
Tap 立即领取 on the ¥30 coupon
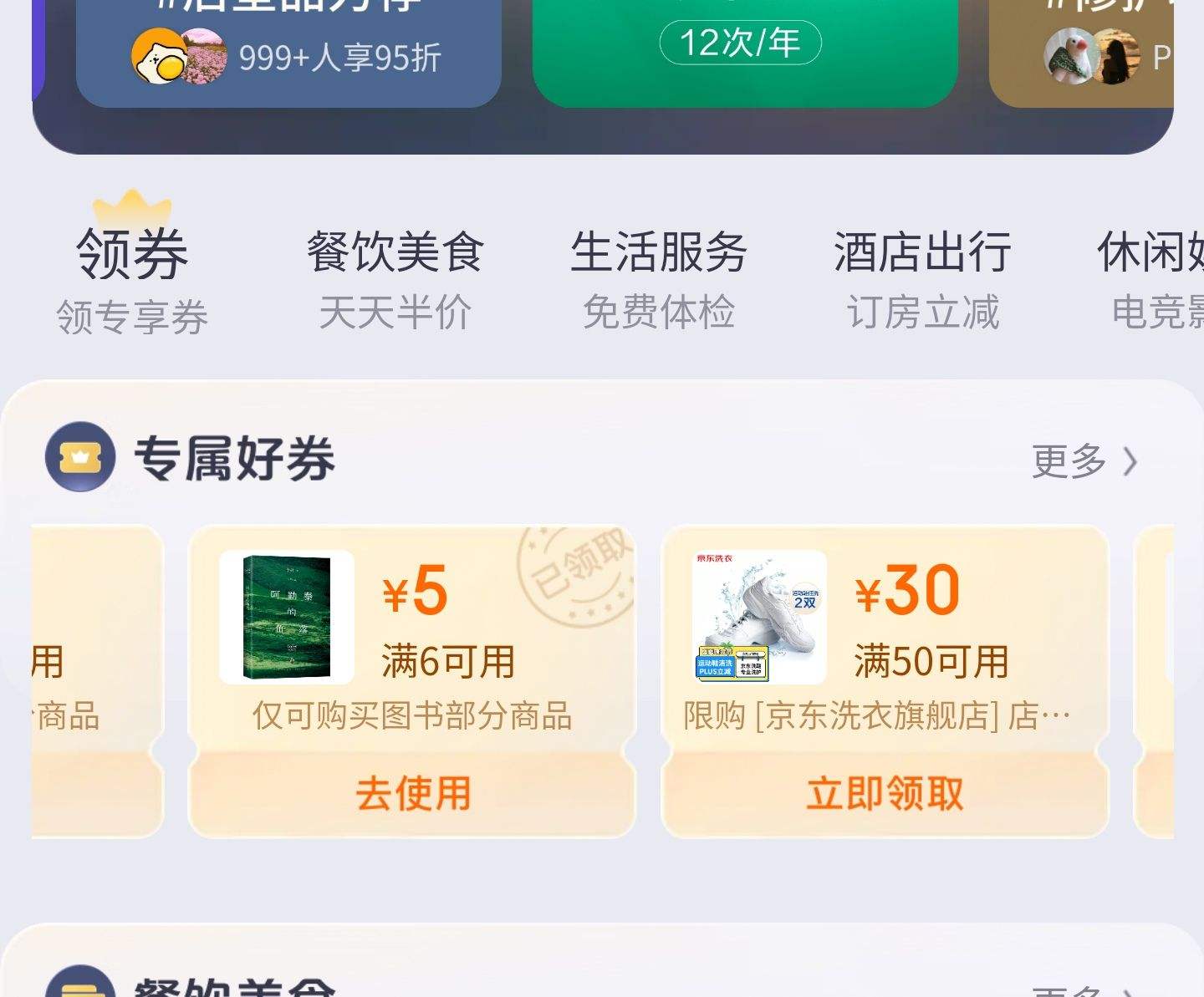click(x=885, y=793)
